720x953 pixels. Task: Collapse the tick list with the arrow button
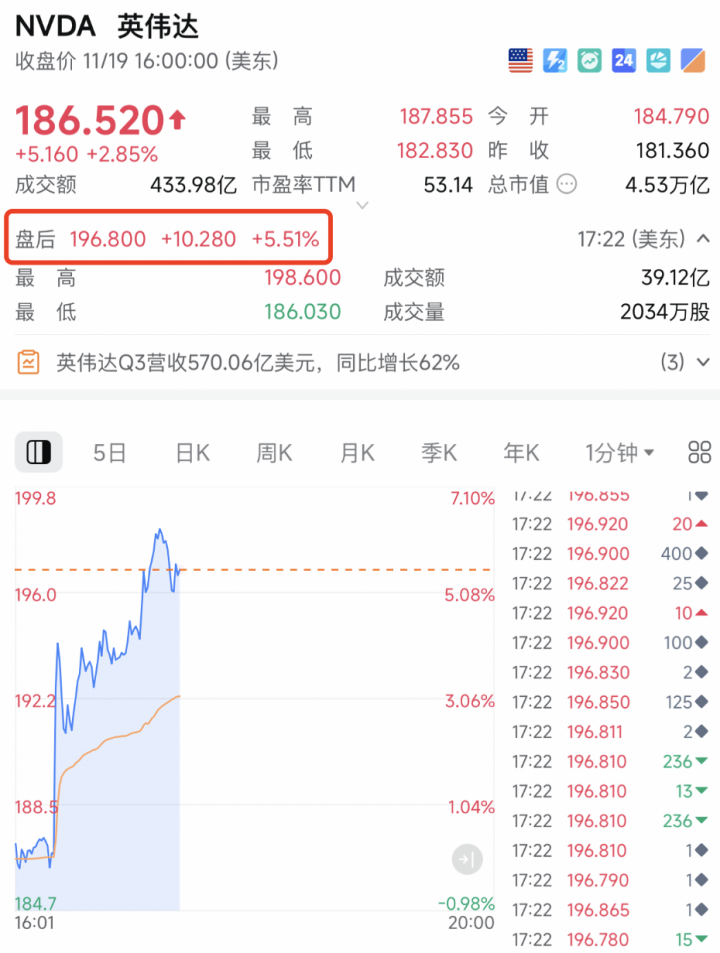click(467, 858)
